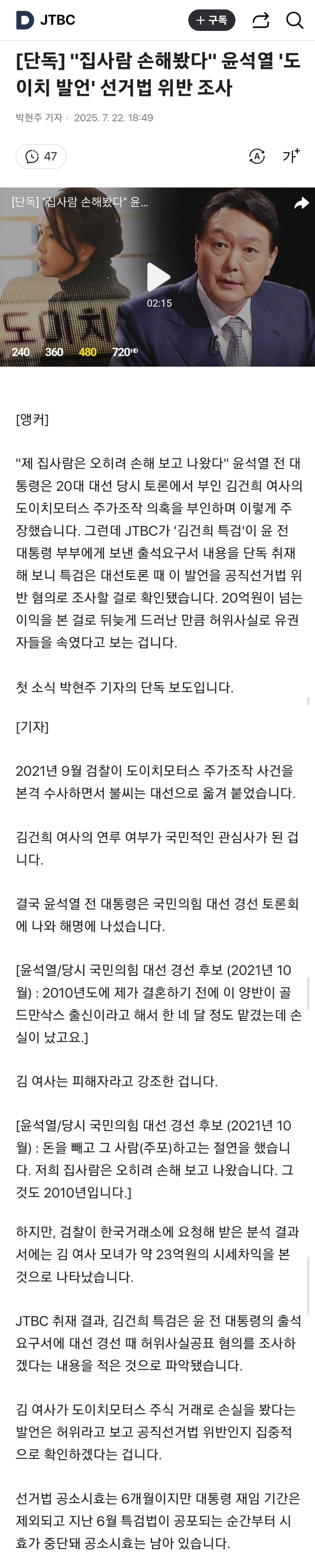Adjust font size with the 가+ icon
Screen dimensions: 315x1568
[x=290, y=156]
